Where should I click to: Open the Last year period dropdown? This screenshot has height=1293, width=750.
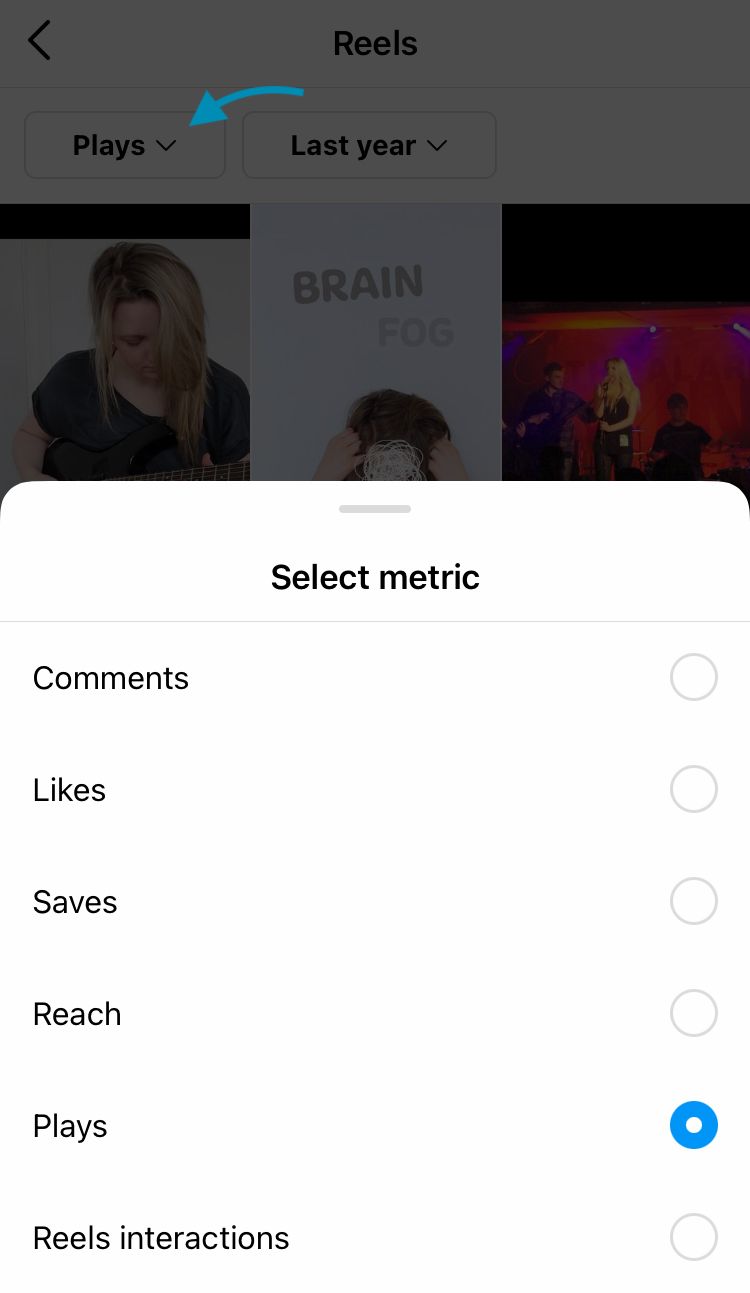pos(369,145)
